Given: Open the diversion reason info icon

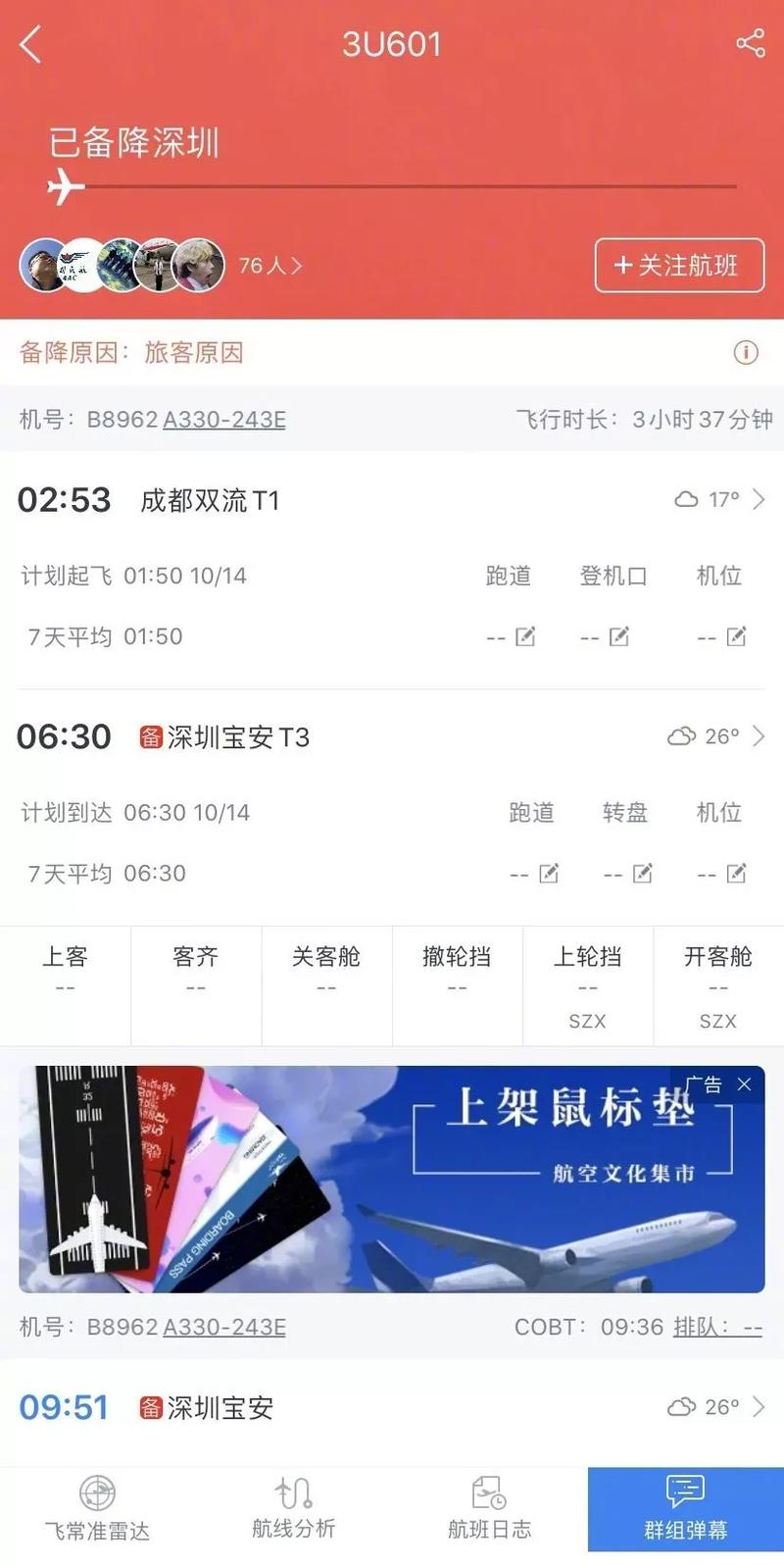Looking at the screenshot, I should [x=746, y=353].
